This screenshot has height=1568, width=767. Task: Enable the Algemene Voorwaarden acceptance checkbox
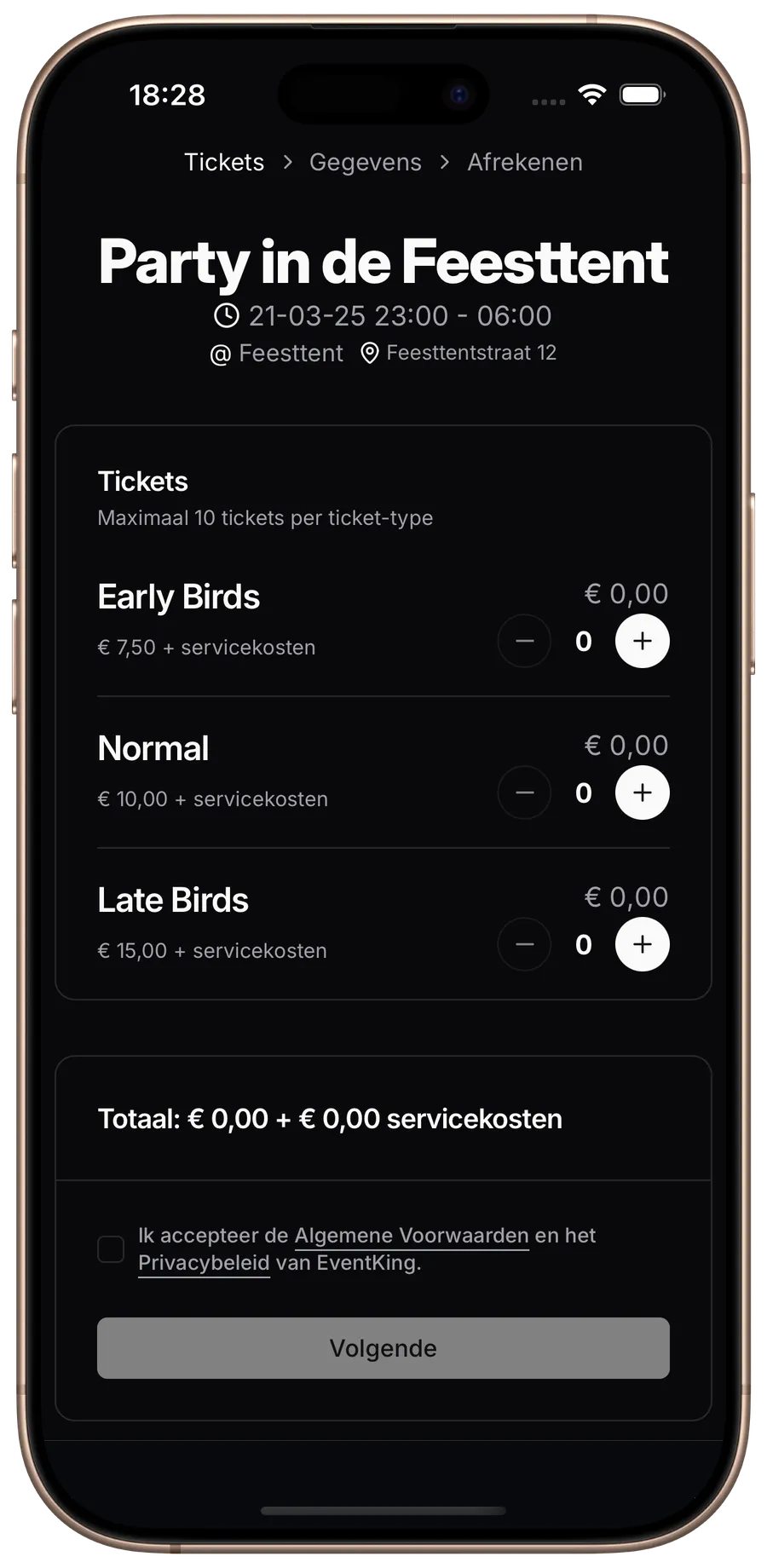pos(111,1248)
